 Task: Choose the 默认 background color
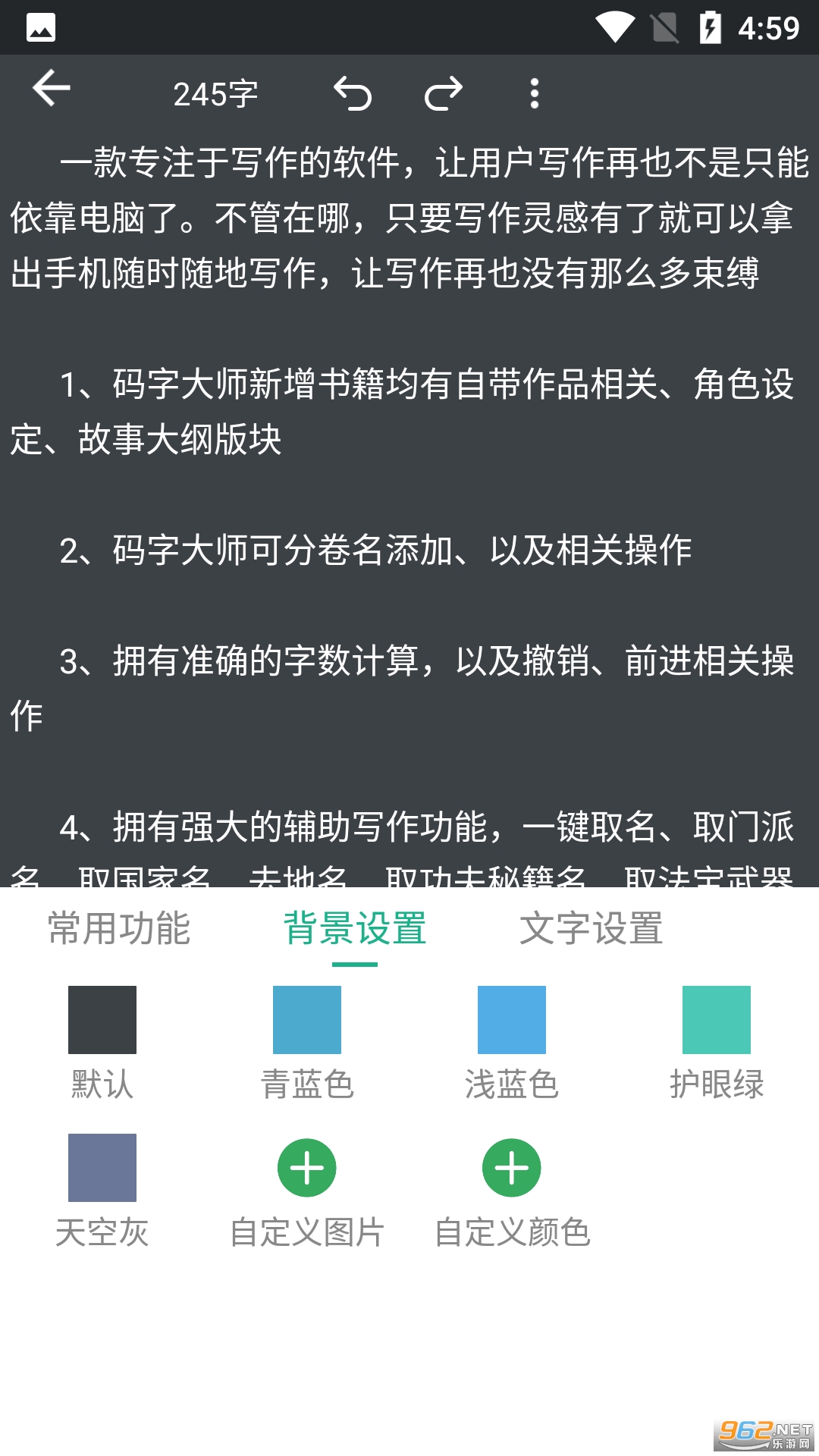tap(102, 1020)
